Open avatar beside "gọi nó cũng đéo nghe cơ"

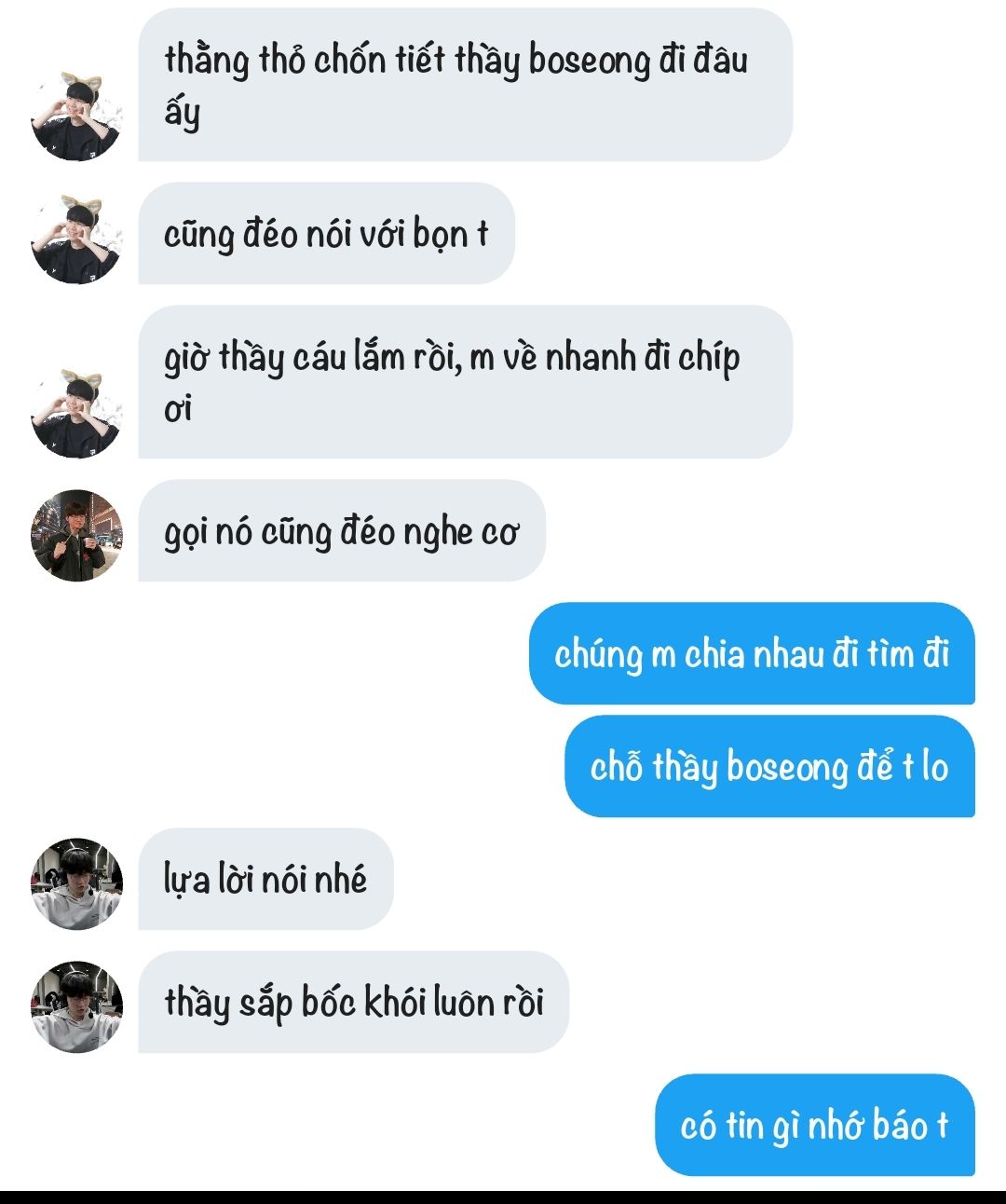[76, 535]
